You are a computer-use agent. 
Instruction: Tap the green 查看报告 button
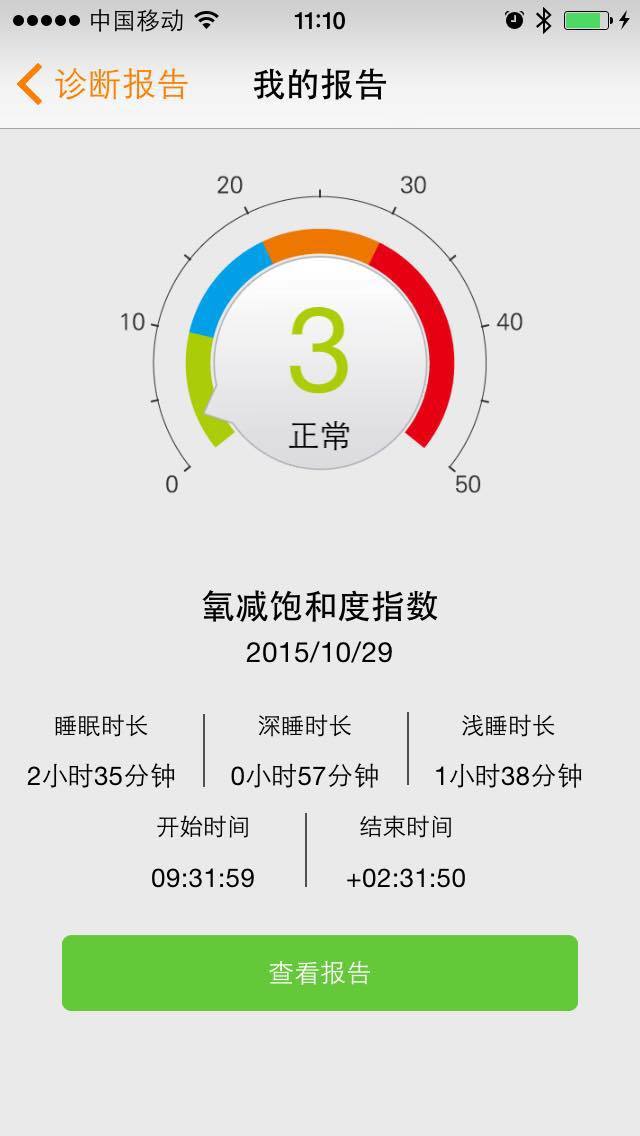coord(320,973)
